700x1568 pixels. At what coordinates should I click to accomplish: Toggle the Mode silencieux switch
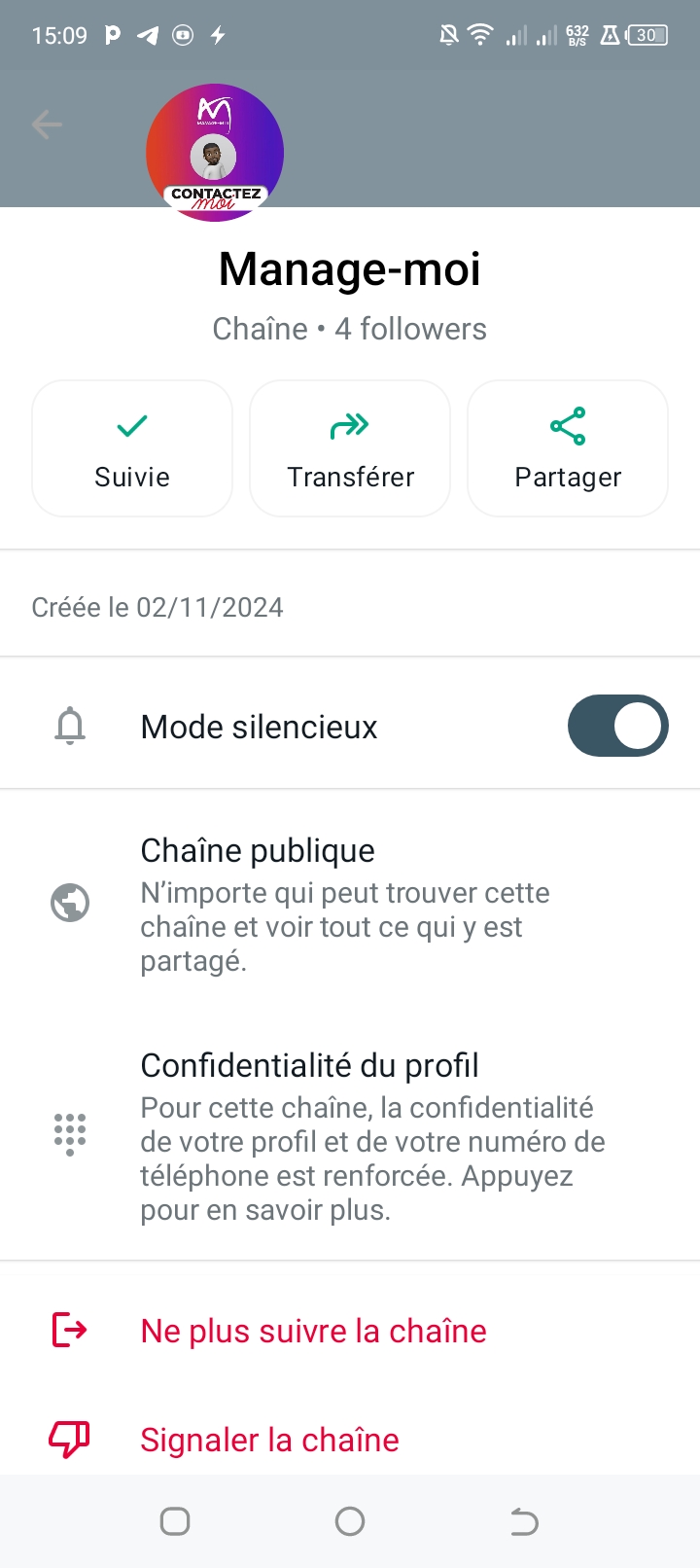(617, 726)
